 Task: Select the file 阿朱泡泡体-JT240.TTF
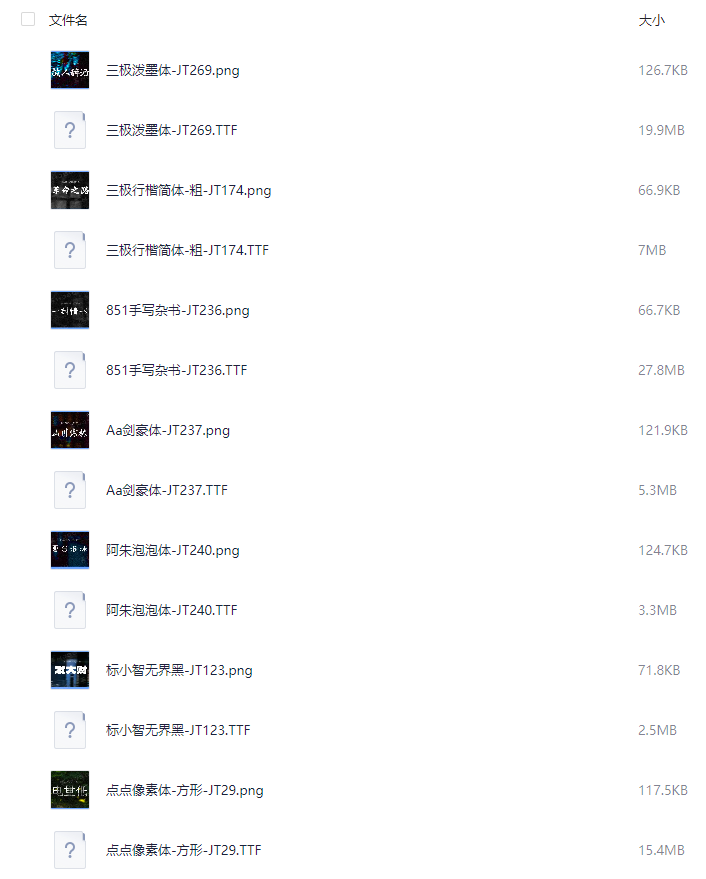pos(171,610)
